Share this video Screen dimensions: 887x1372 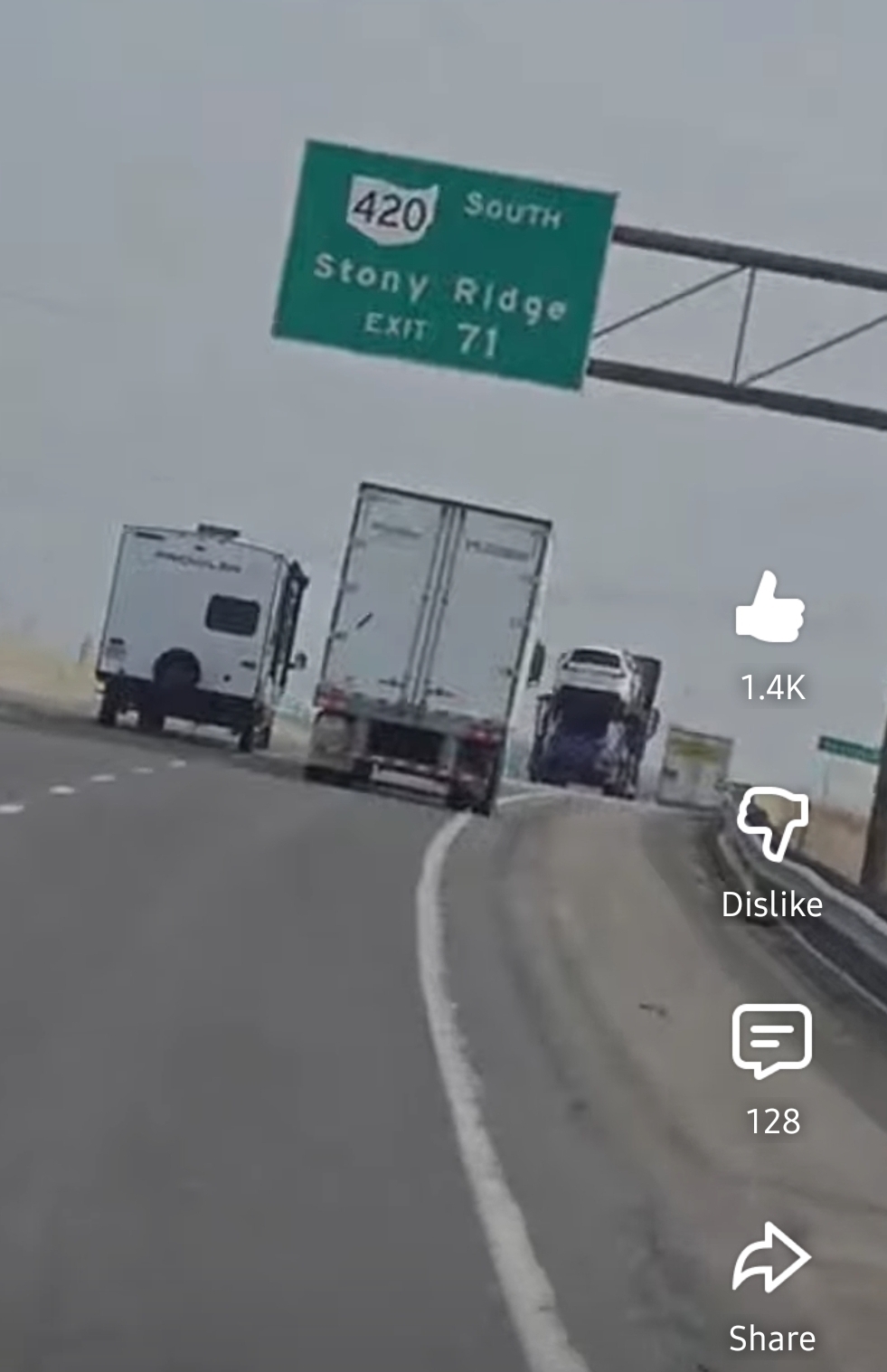pyautogui.click(x=771, y=1258)
